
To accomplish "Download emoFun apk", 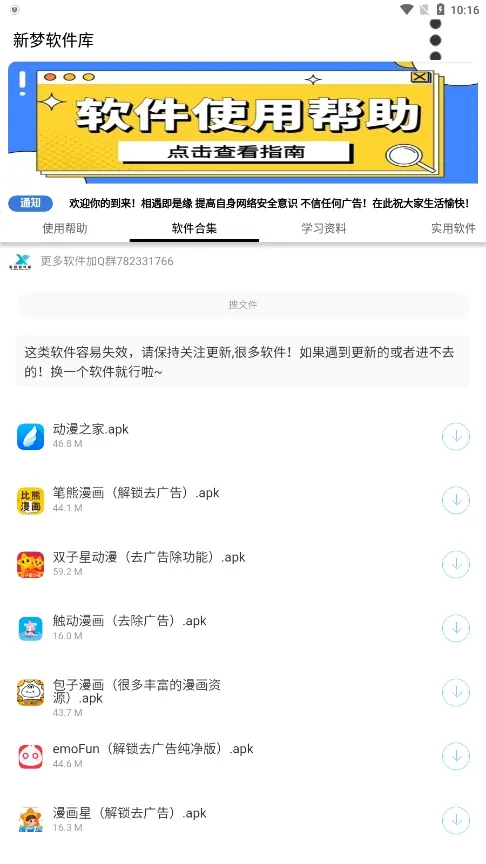I will click(x=456, y=757).
